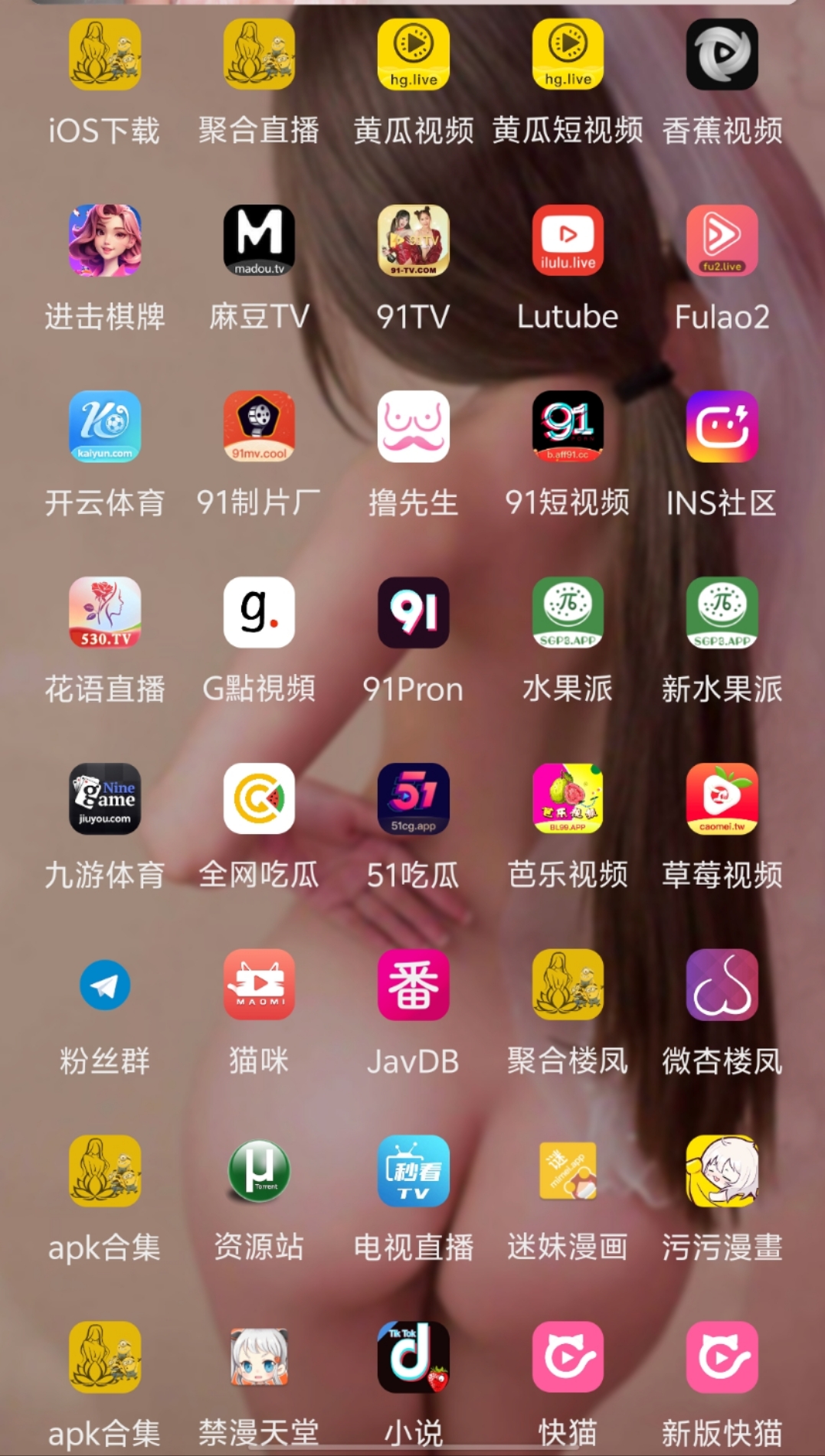Open 开云体育
Viewport: 825px width, 1456px height.
pyautogui.click(x=105, y=427)
